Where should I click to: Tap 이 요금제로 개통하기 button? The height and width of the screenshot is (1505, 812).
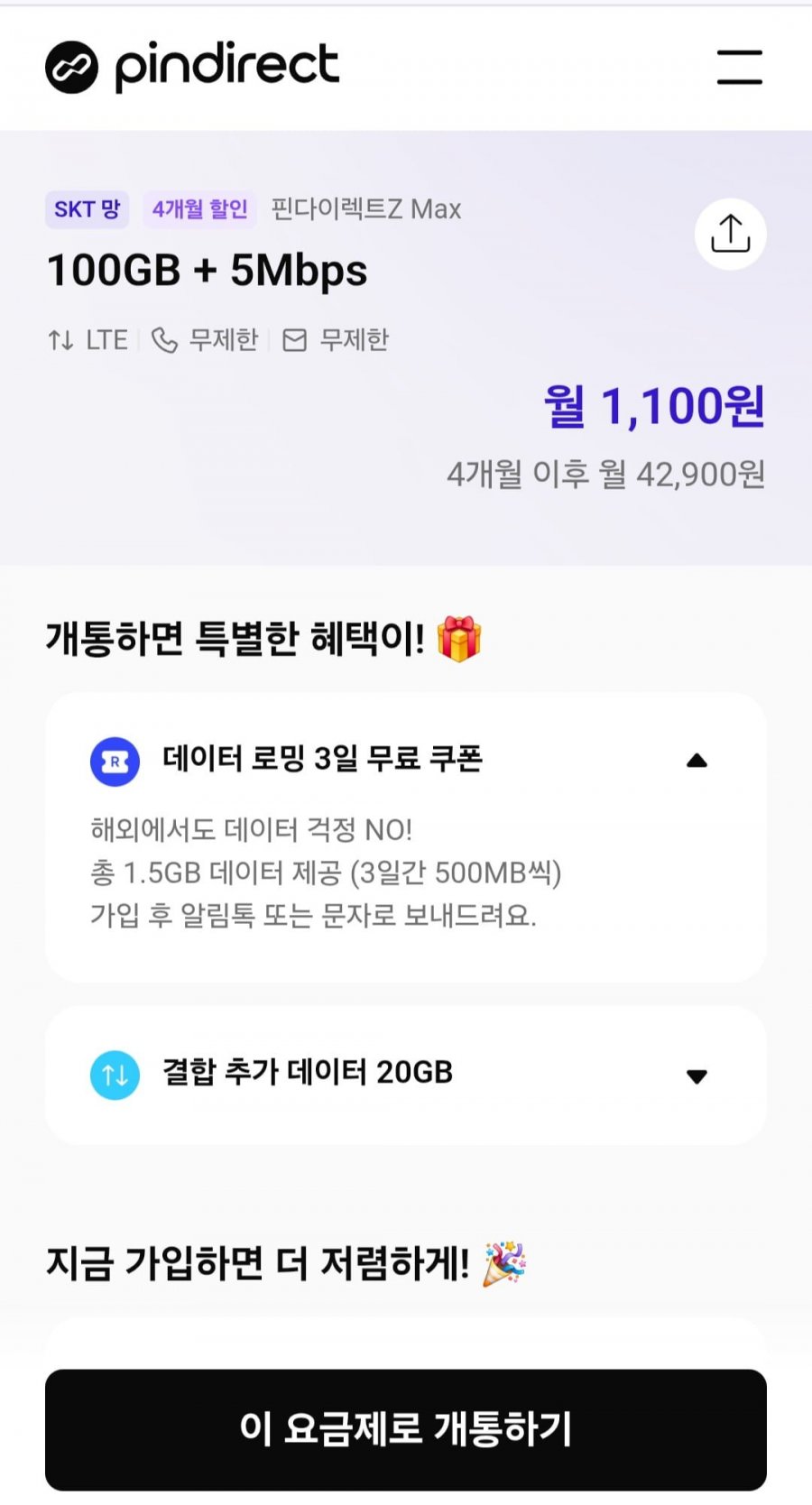tap(406, 1429)
